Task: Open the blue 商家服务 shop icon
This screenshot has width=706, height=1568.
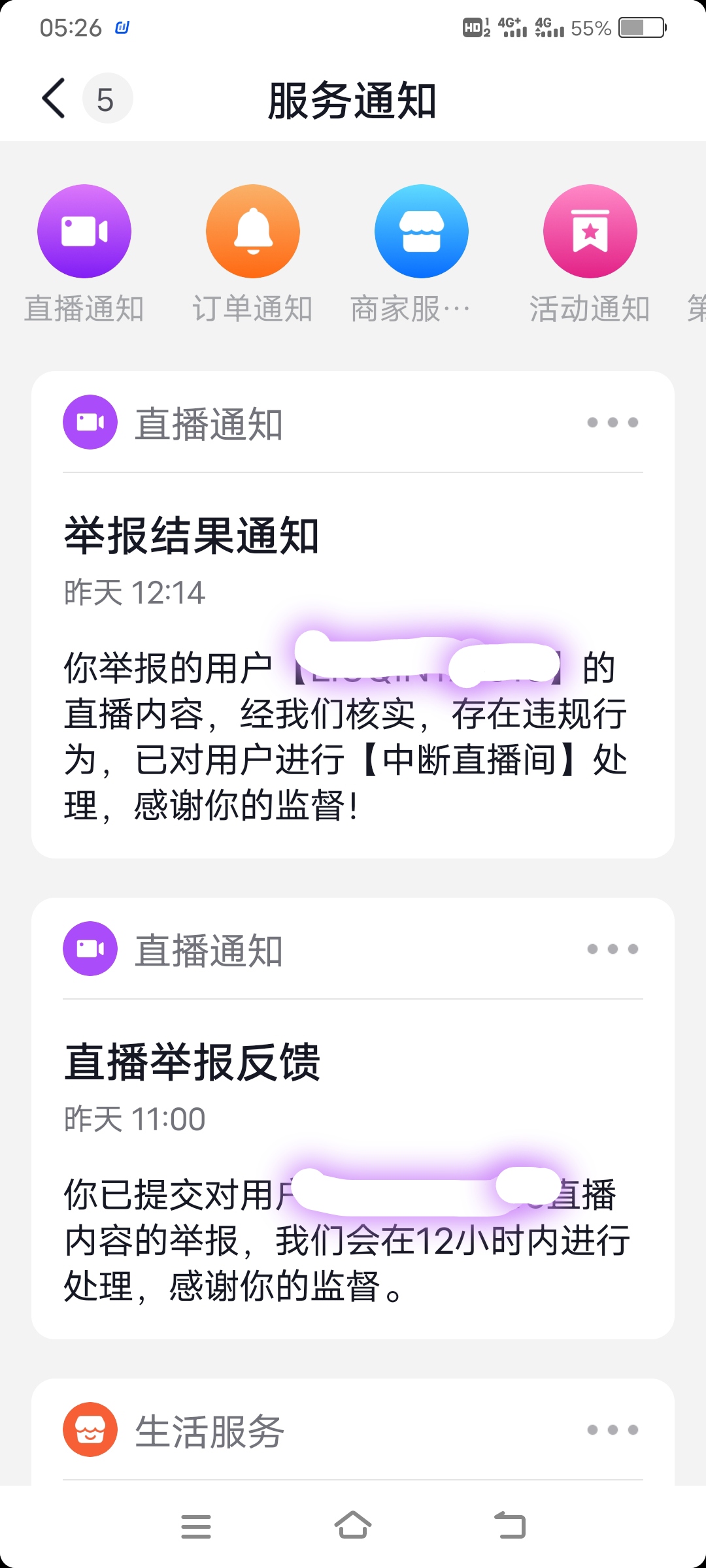Action: (422, 231)
